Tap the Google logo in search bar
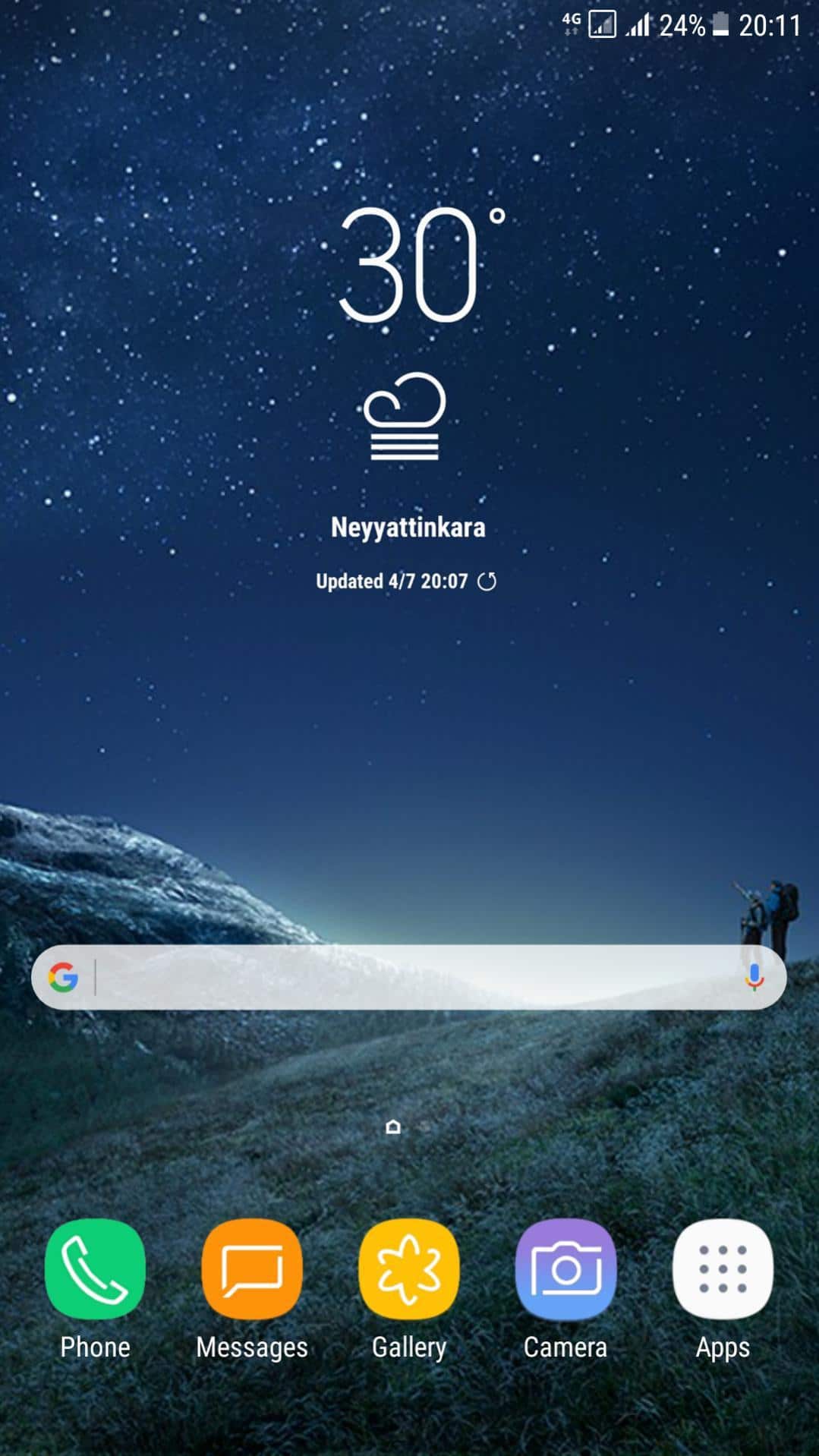Image resolution: width=819 pixels, height=1456 pixels. click(64, 977)
